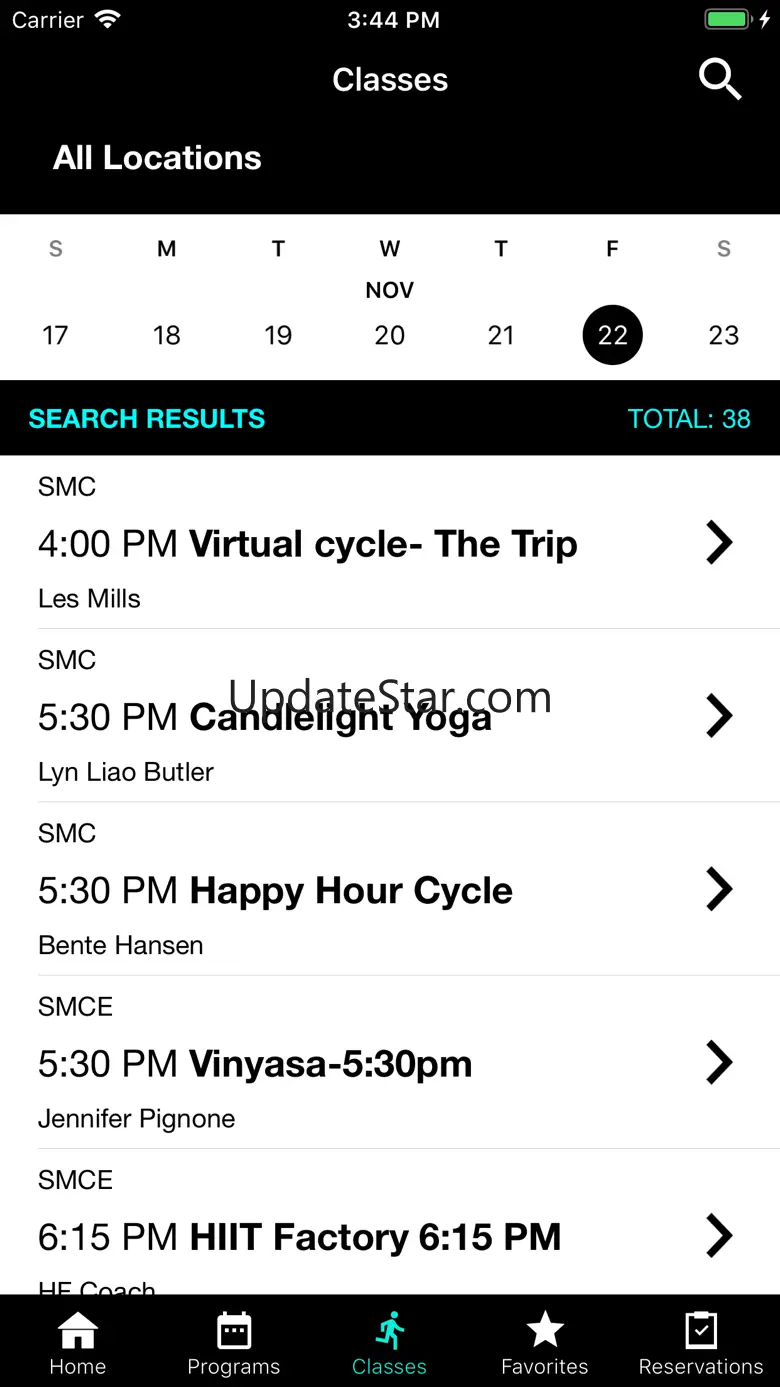Go to the Home tab
The width and height of the screenshot is (780, 1387).
pyautogui.click(x=78, y=1343)
